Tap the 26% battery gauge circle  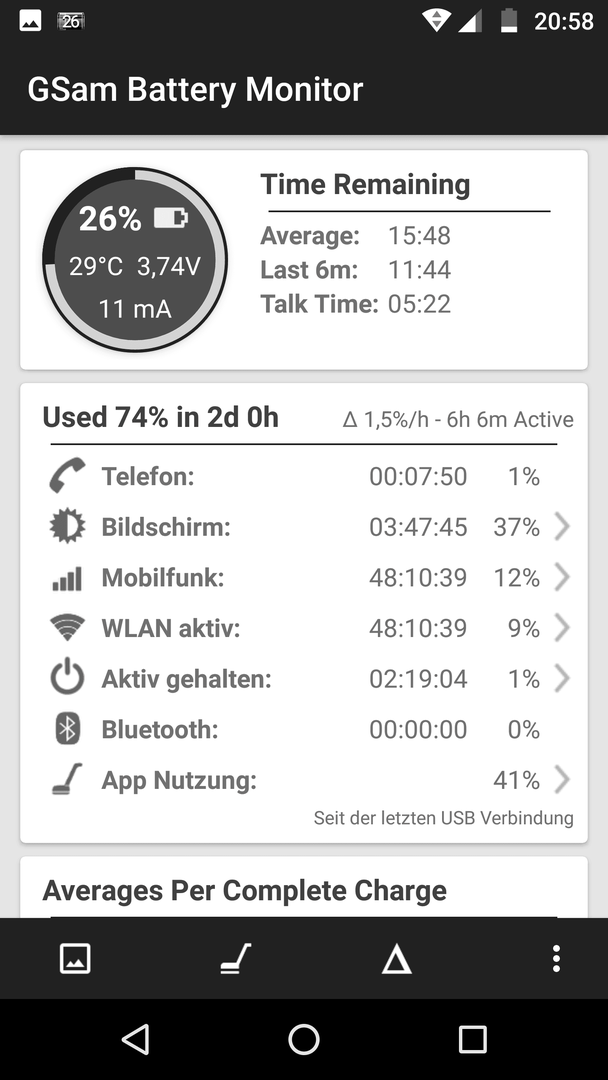pyautogui.click(x=135, y=260)
